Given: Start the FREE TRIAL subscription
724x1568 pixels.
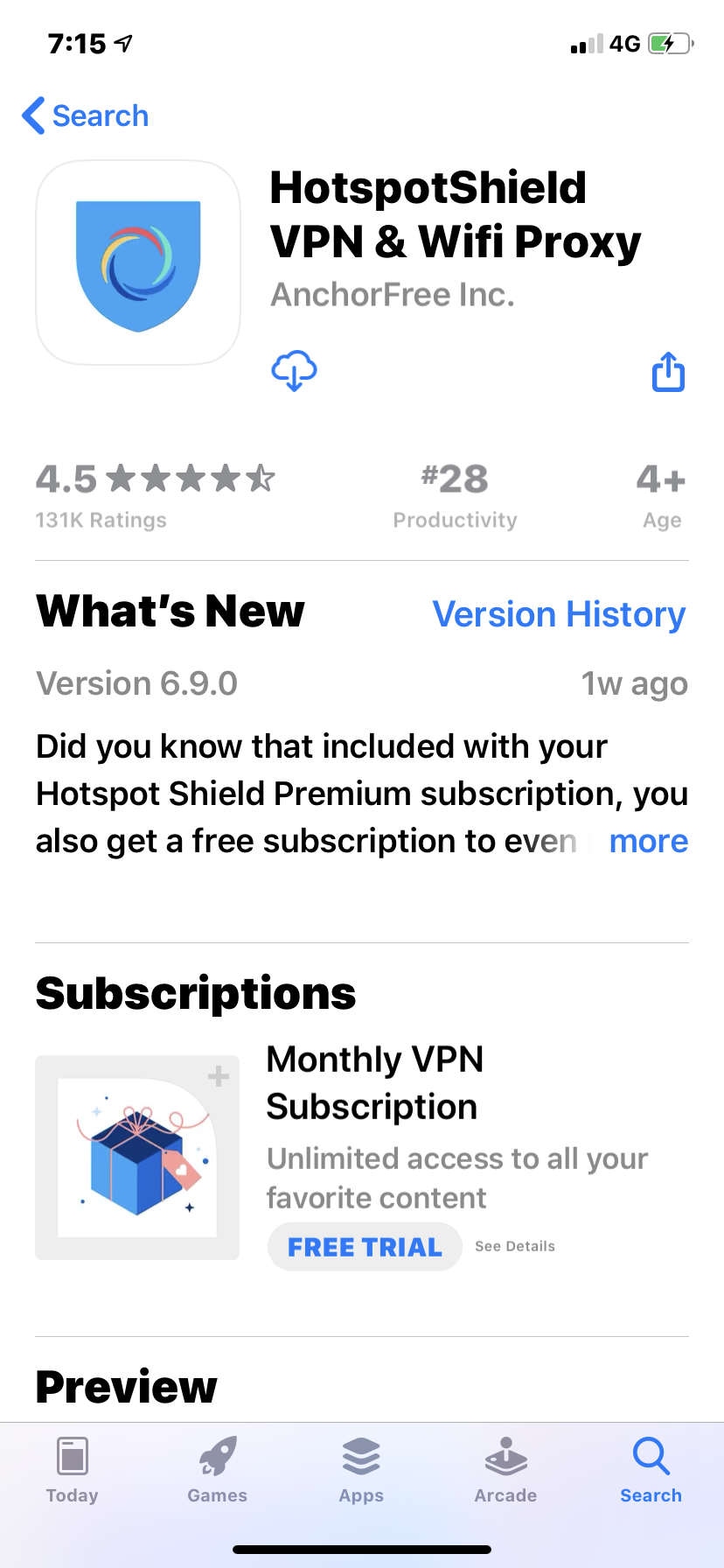Looking at the screenshot, I should click(365, 1247).
